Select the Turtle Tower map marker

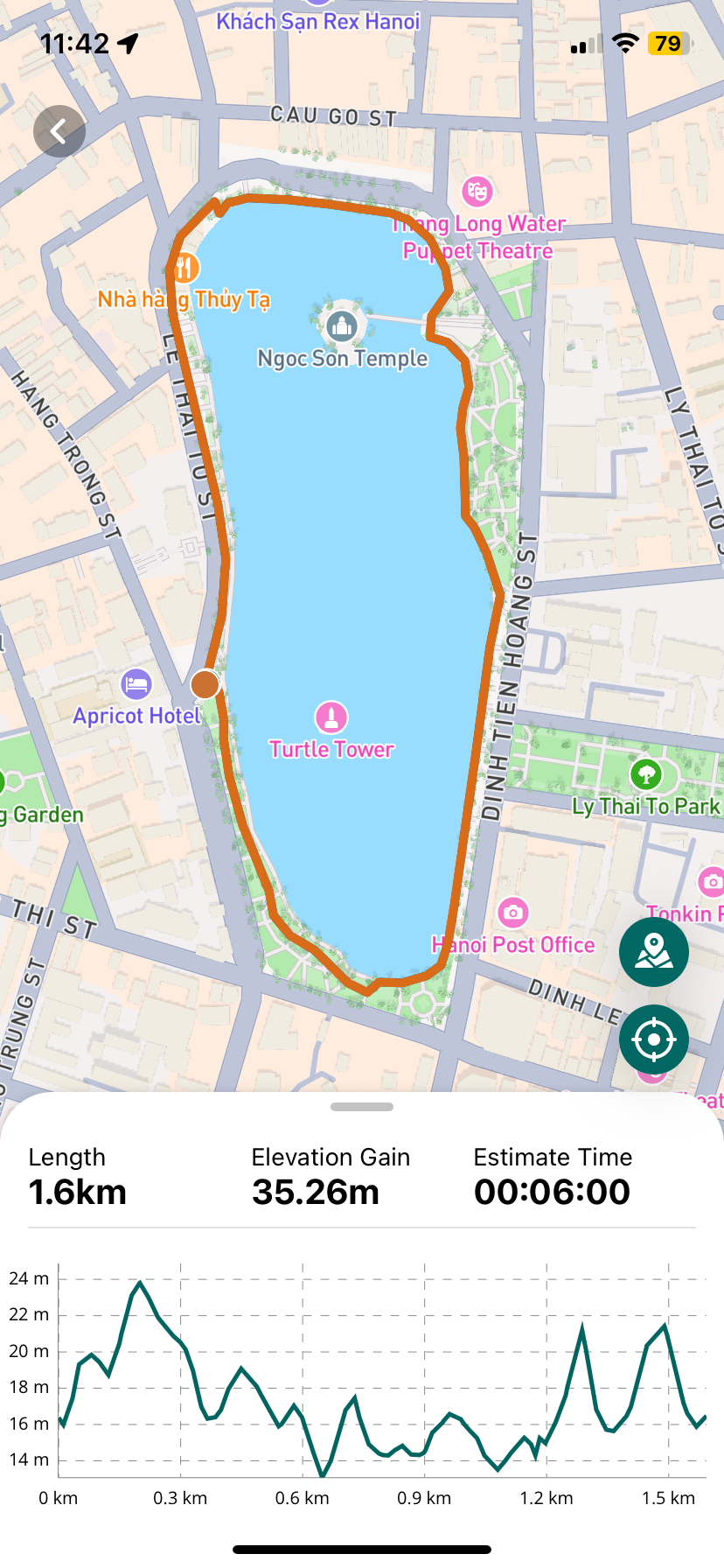(331, 717)
